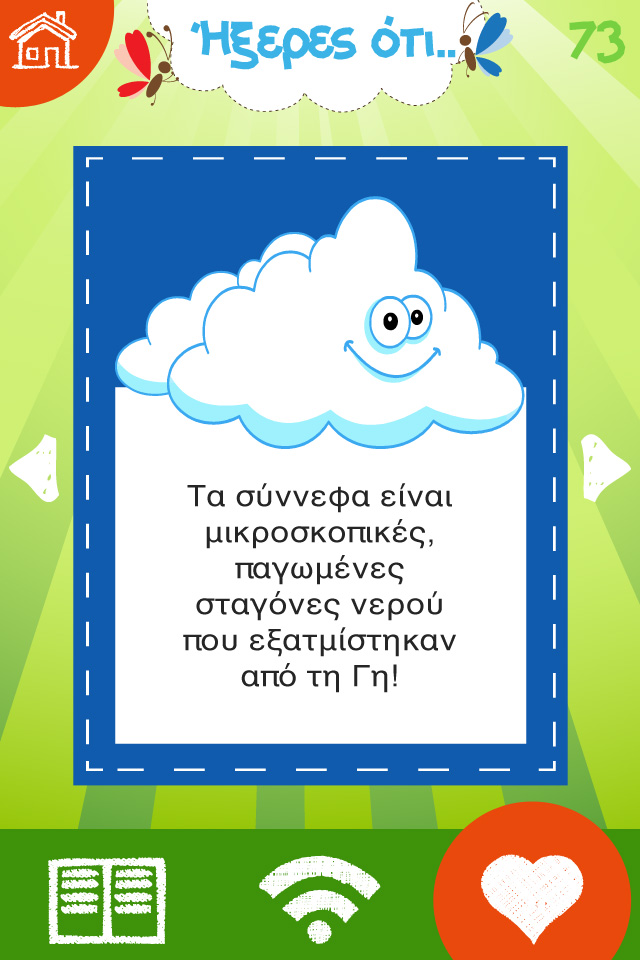Image resolution: width=640 pixels, height=960 pixels.
Task: Tap the Wi-Fi signal icon
Action: [319, 900]
